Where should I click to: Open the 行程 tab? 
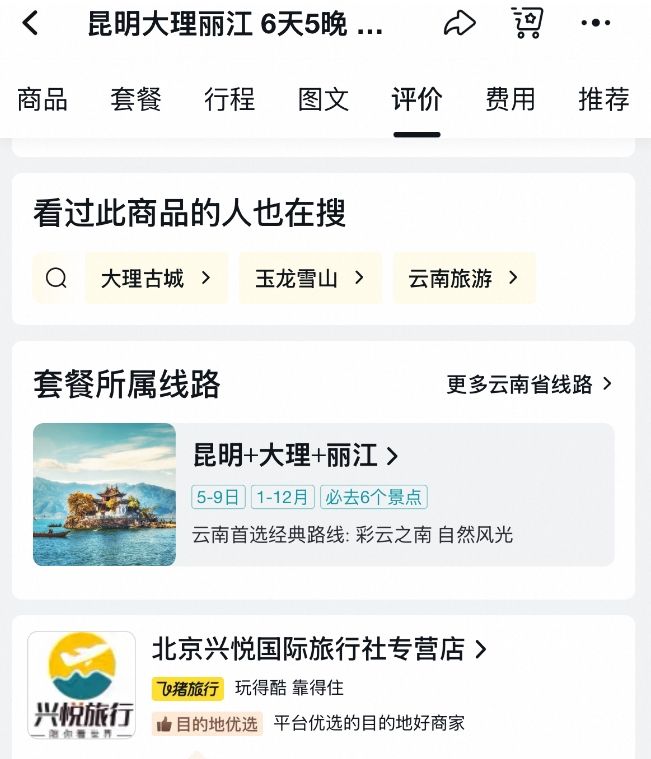230,99
